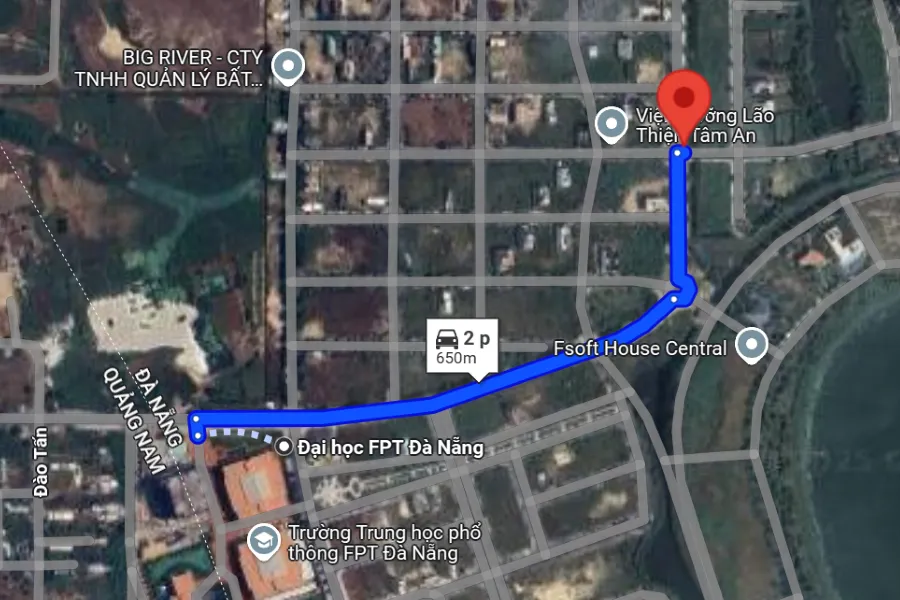The width and height of the screenshot is (900, 600).
Task: Select the Đại học FPT Đà Nẵng start point
Action: (x=286, y=447)
